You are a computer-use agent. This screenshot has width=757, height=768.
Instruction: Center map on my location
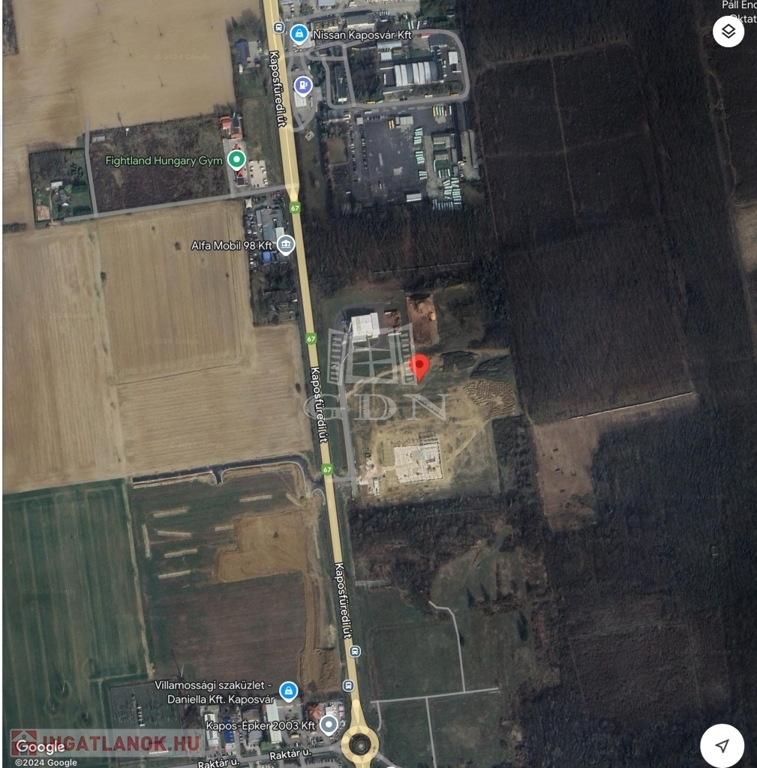pyautogui.click(x=722, y=745)
